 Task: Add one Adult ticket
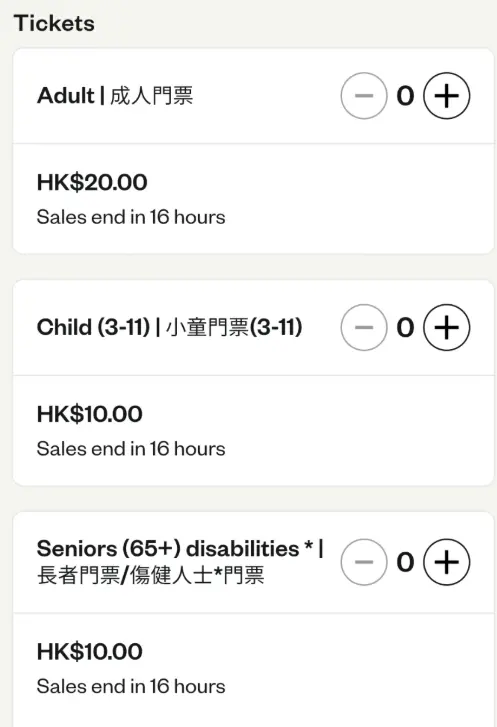[447, 96]
